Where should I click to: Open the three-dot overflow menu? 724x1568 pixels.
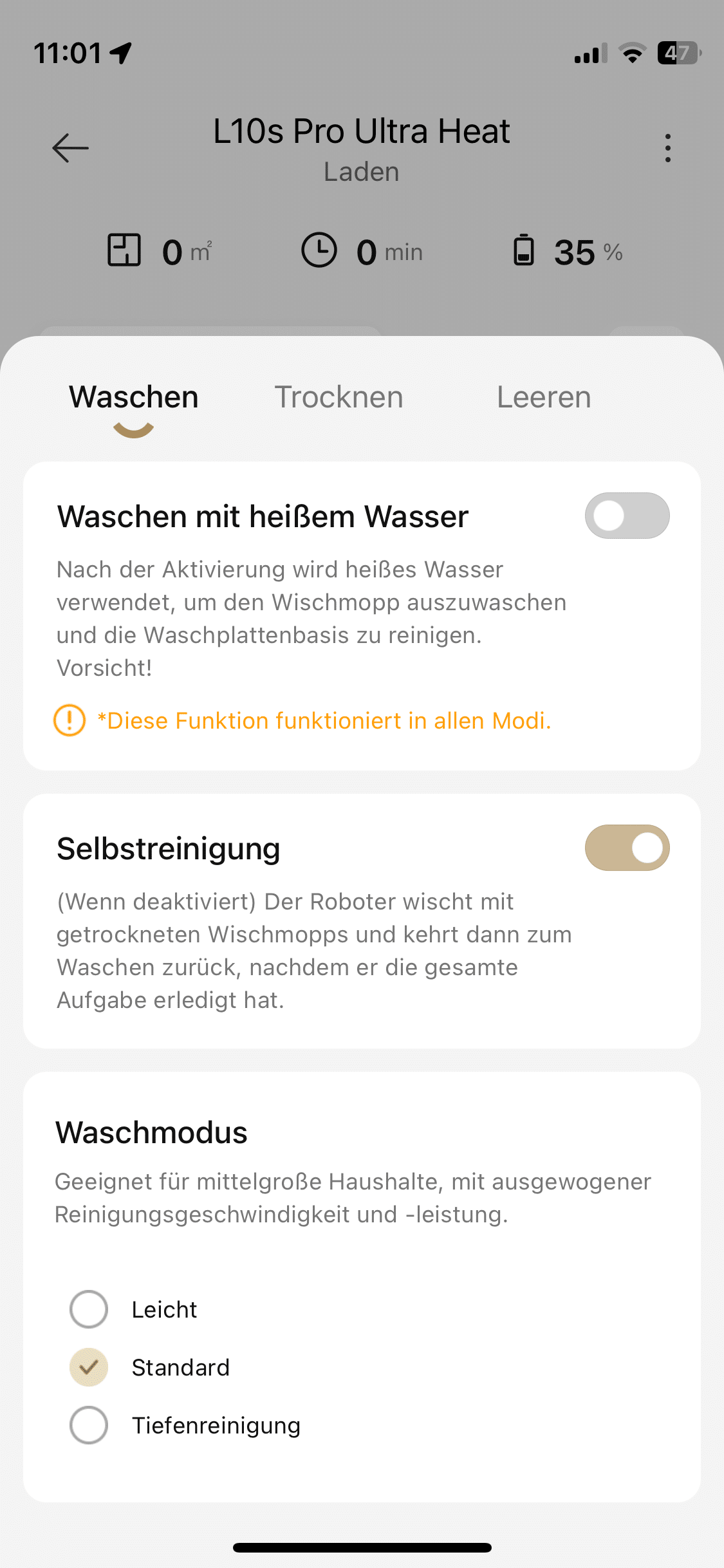point(668,148)
